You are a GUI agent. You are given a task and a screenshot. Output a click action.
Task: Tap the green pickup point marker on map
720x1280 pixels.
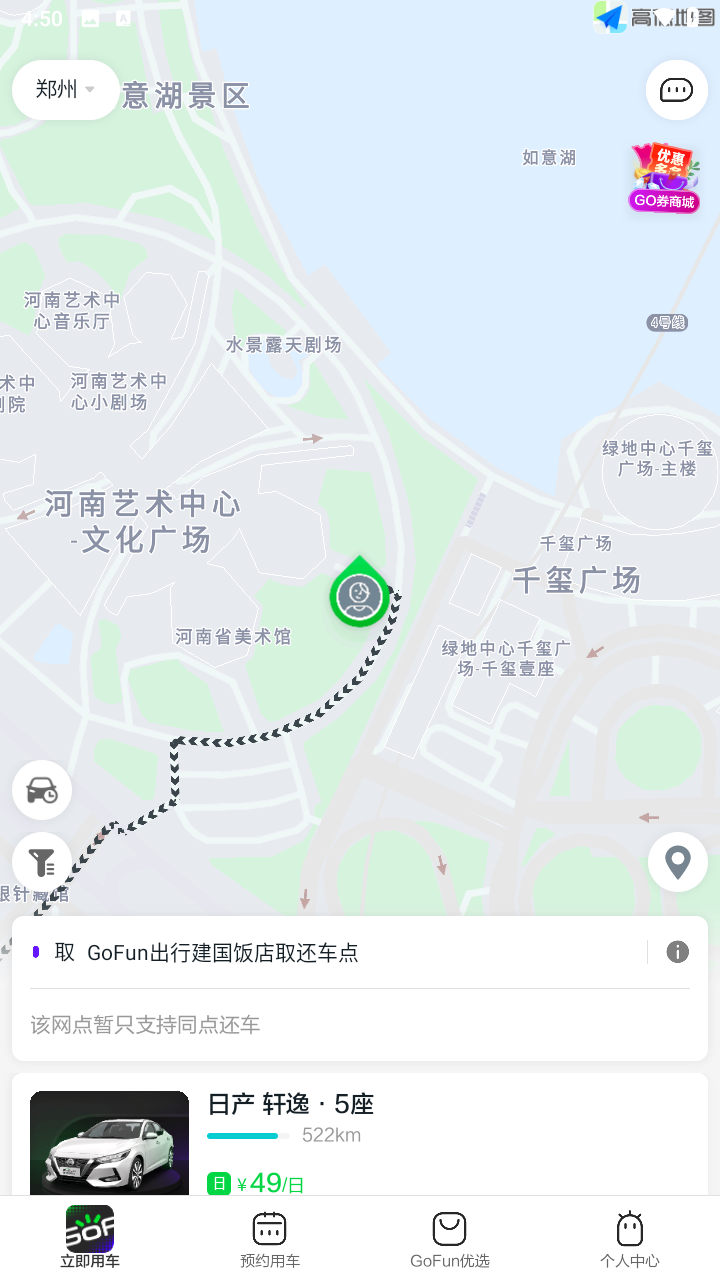(x=360, y=596)
